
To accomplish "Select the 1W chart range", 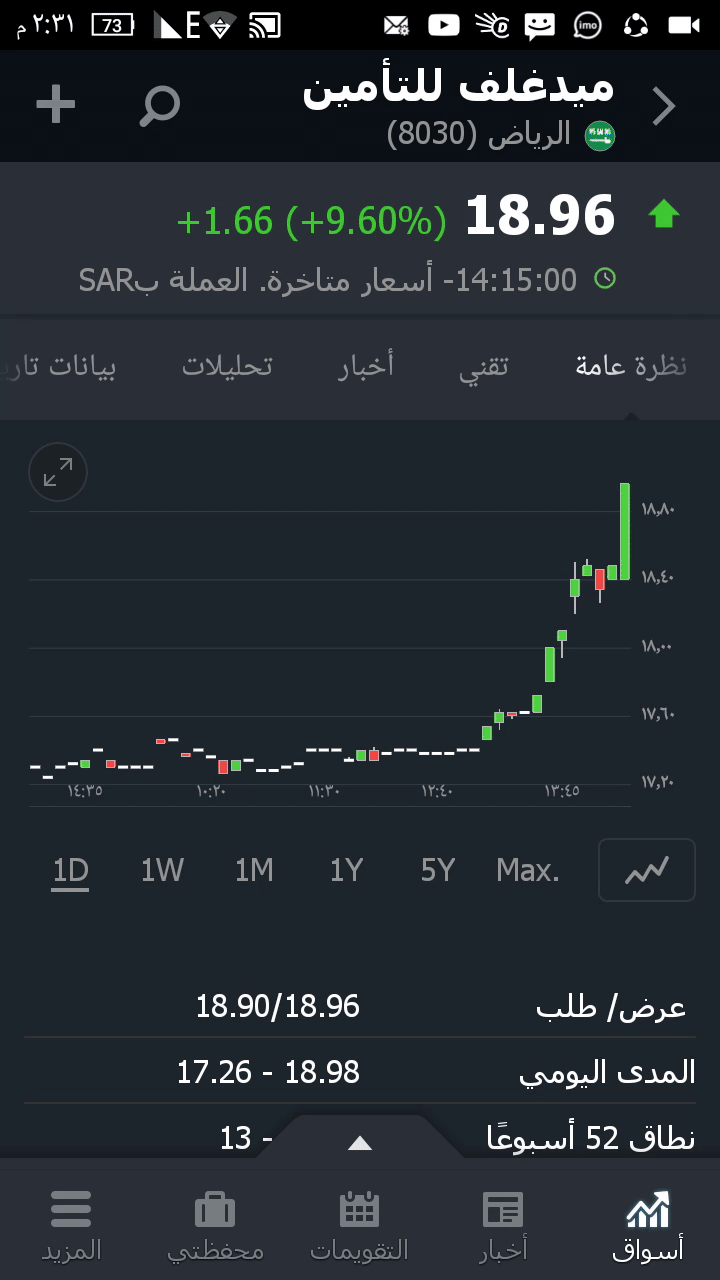I will (162, 871).
